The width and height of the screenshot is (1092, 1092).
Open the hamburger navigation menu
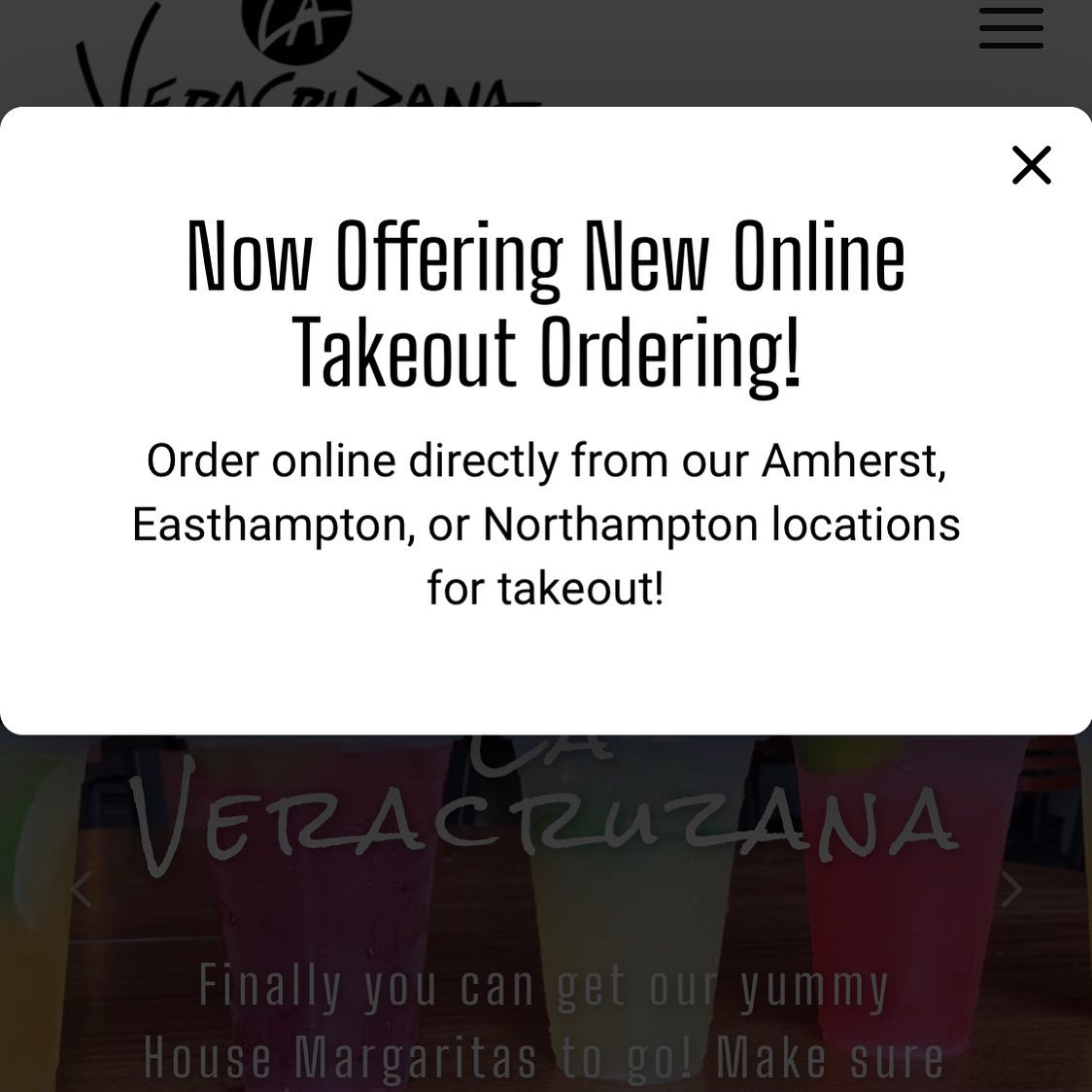[1010, 27]
